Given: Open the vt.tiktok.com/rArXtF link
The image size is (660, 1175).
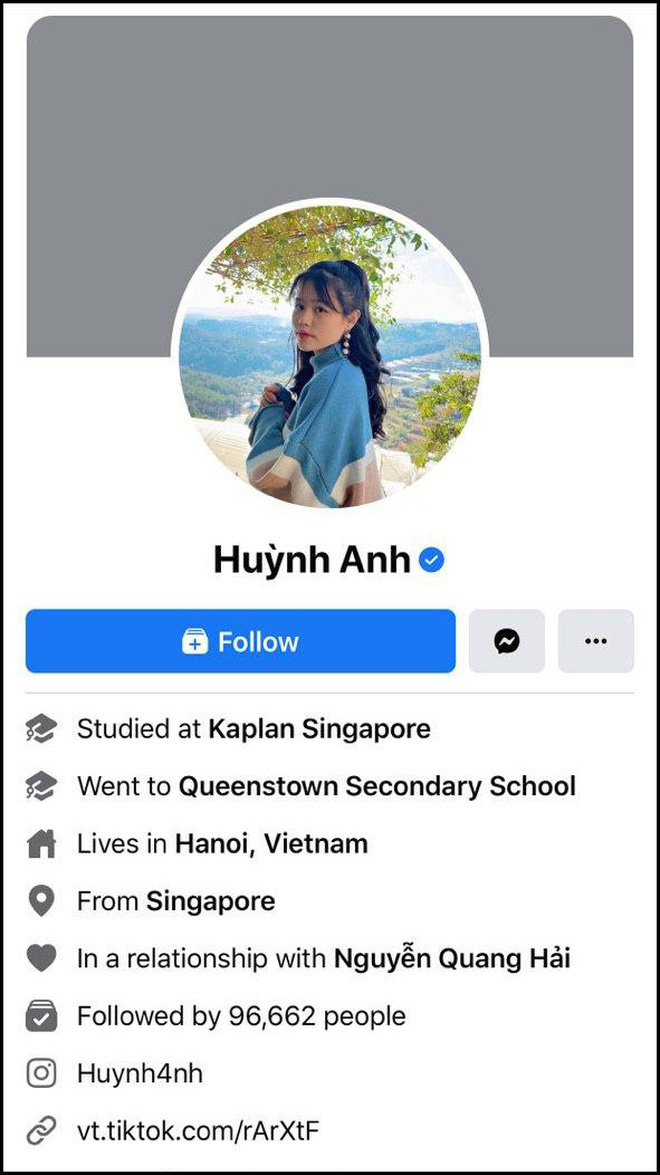Looking at the screenshot, I should pyautogui.click(x=198, y=1131).
